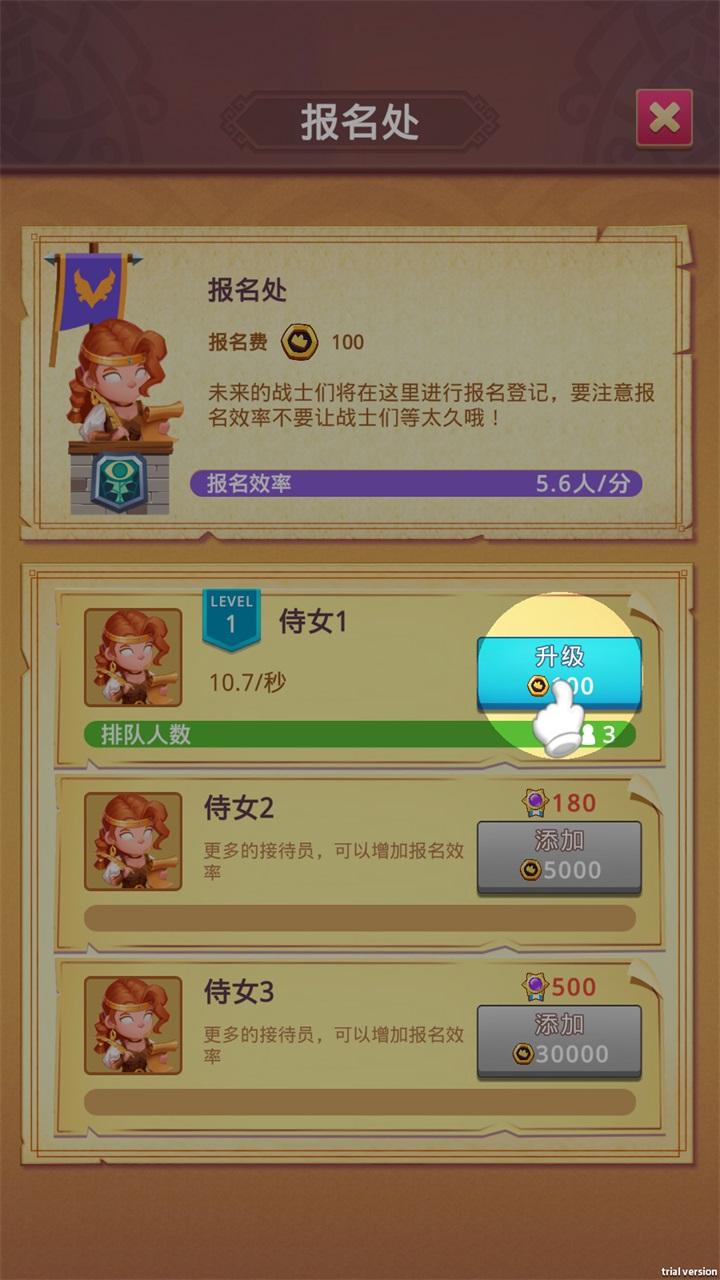Add 侍女3 for 30000 coins

pos(558,1040)
